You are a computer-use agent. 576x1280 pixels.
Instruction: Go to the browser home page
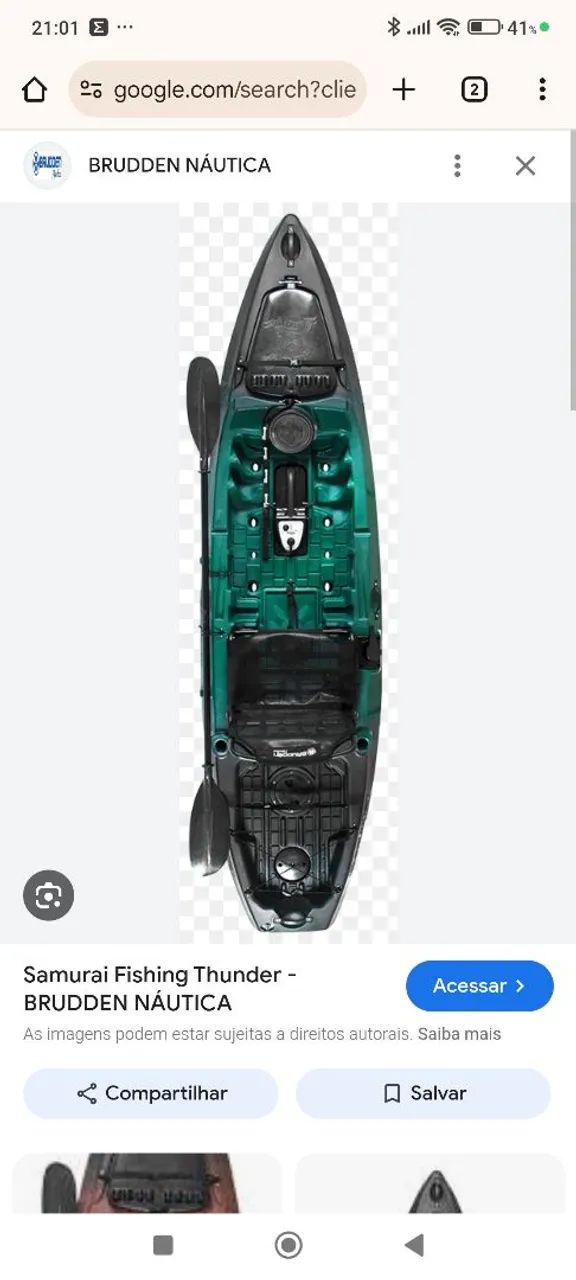tap(34, 90)
